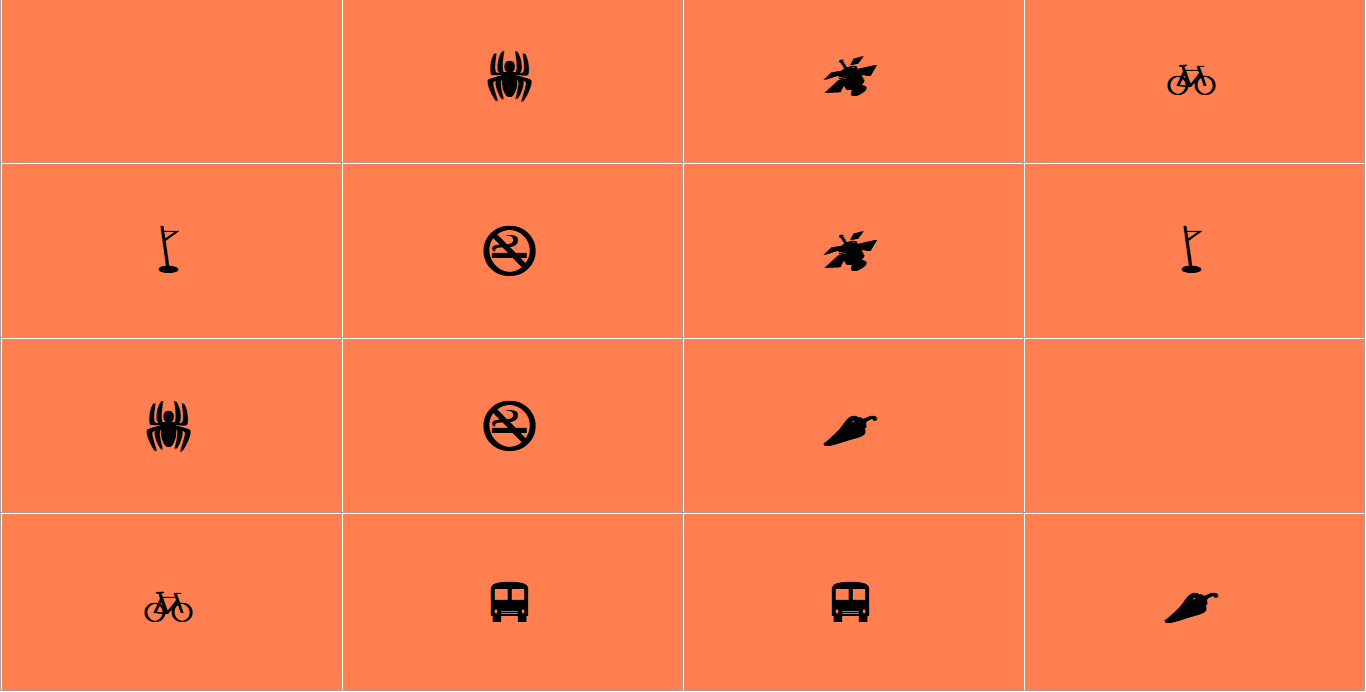Image resolution: width=1366 pixels, height=692 pixels.
Task: Select the bicycle tile next to a satellite tile
Action: tap(1191, 79)
